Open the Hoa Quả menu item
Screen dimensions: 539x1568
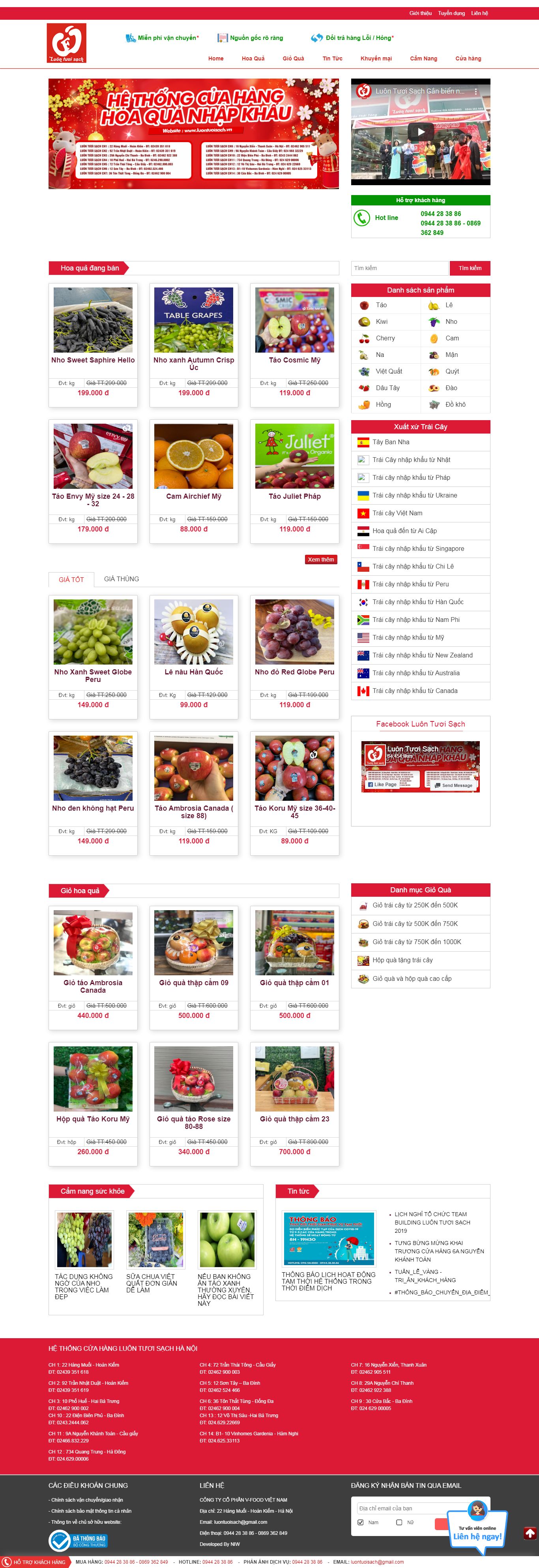(x=253, y=58)
